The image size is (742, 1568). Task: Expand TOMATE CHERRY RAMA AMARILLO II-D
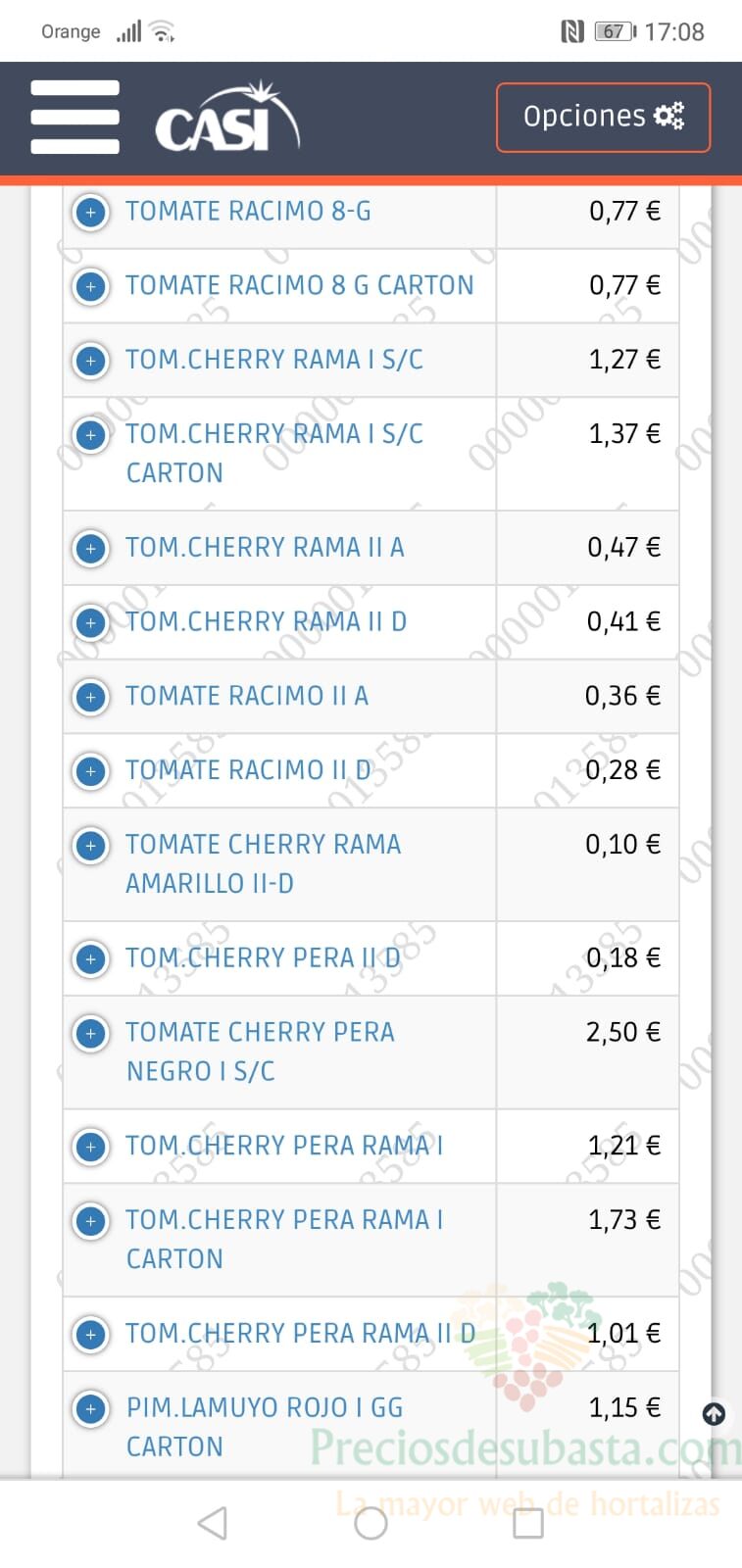coord(91,845)
